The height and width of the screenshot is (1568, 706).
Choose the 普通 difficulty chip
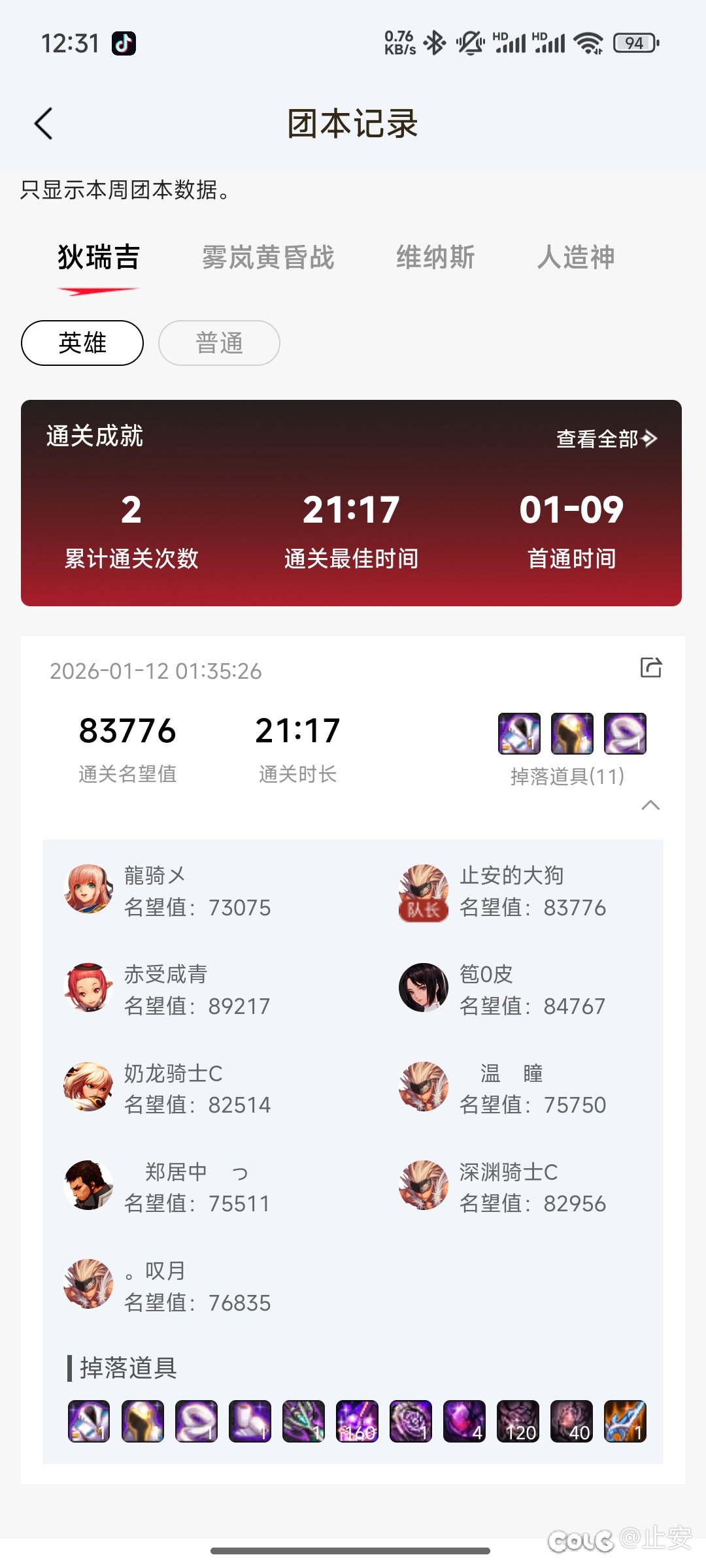[x=219, y=343]
